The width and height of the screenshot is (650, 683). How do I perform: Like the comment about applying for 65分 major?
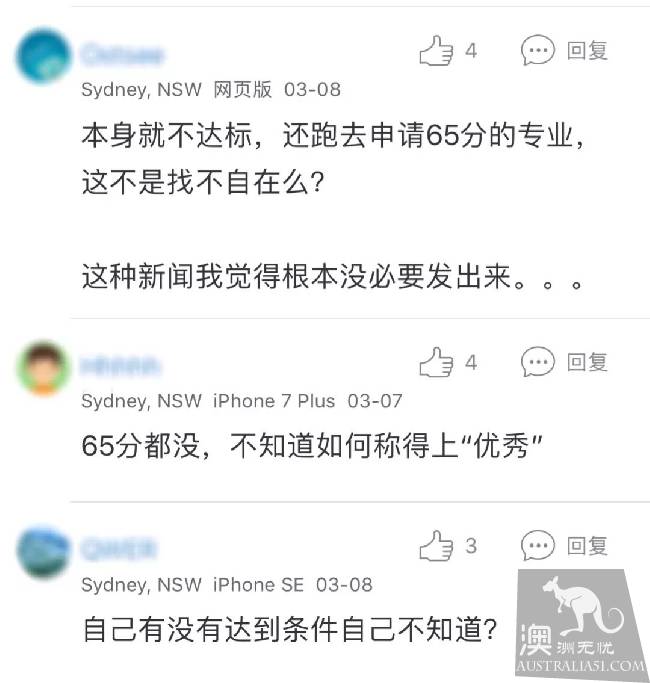point(436,50)
